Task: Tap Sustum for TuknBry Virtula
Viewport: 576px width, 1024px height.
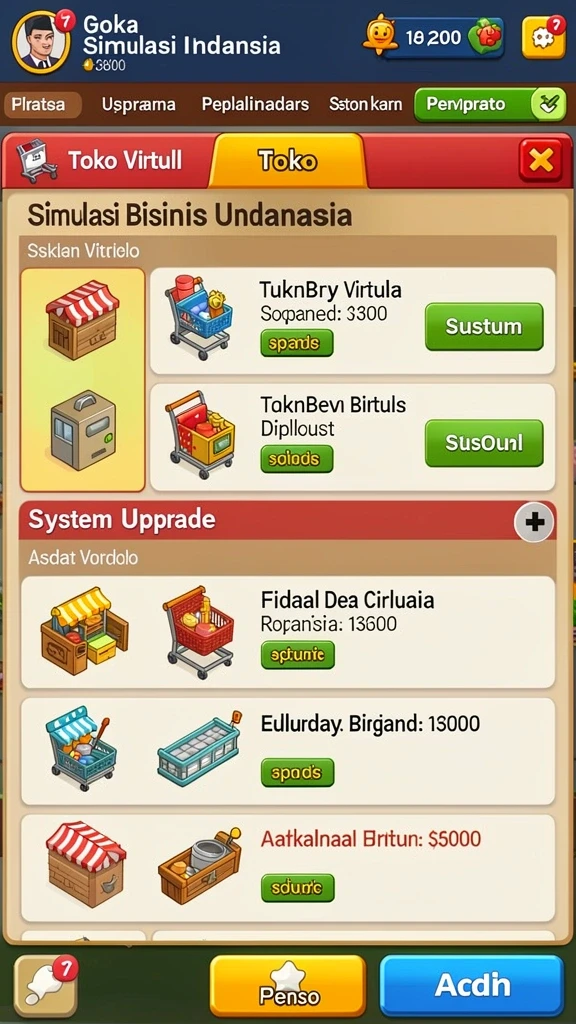Action: (484, 327)
